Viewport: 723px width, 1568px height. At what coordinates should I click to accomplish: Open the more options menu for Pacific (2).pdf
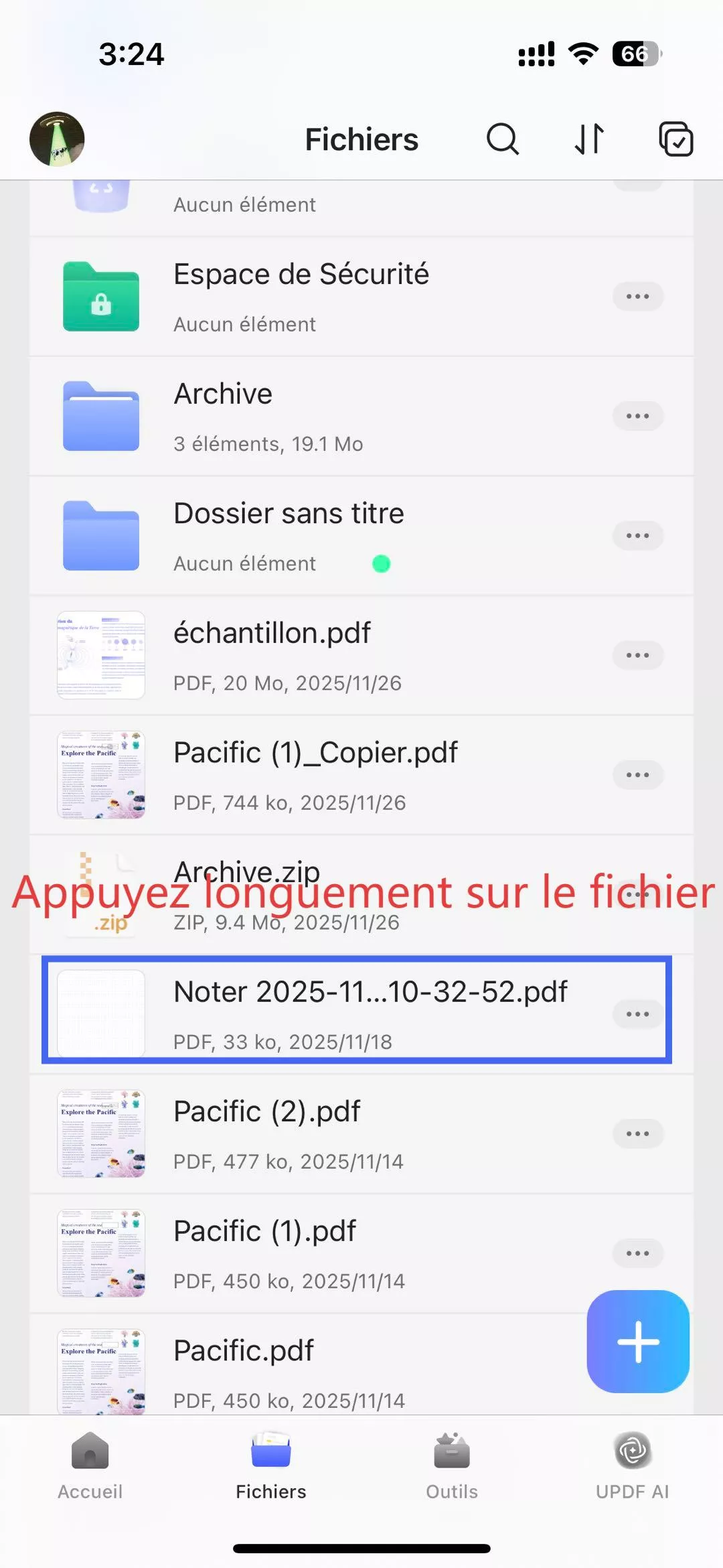pos(637,1133)
